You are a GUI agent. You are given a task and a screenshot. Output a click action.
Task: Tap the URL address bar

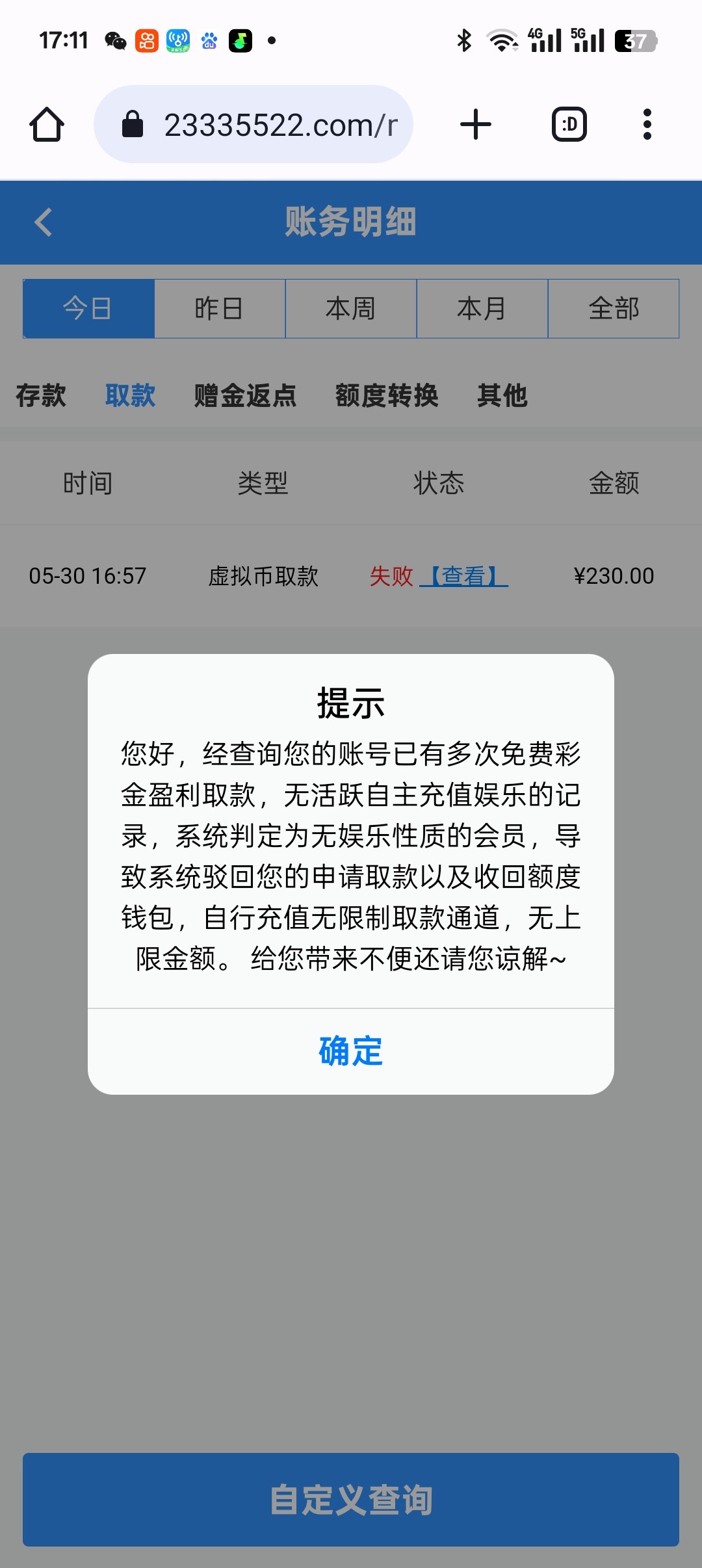pos(253,124)
